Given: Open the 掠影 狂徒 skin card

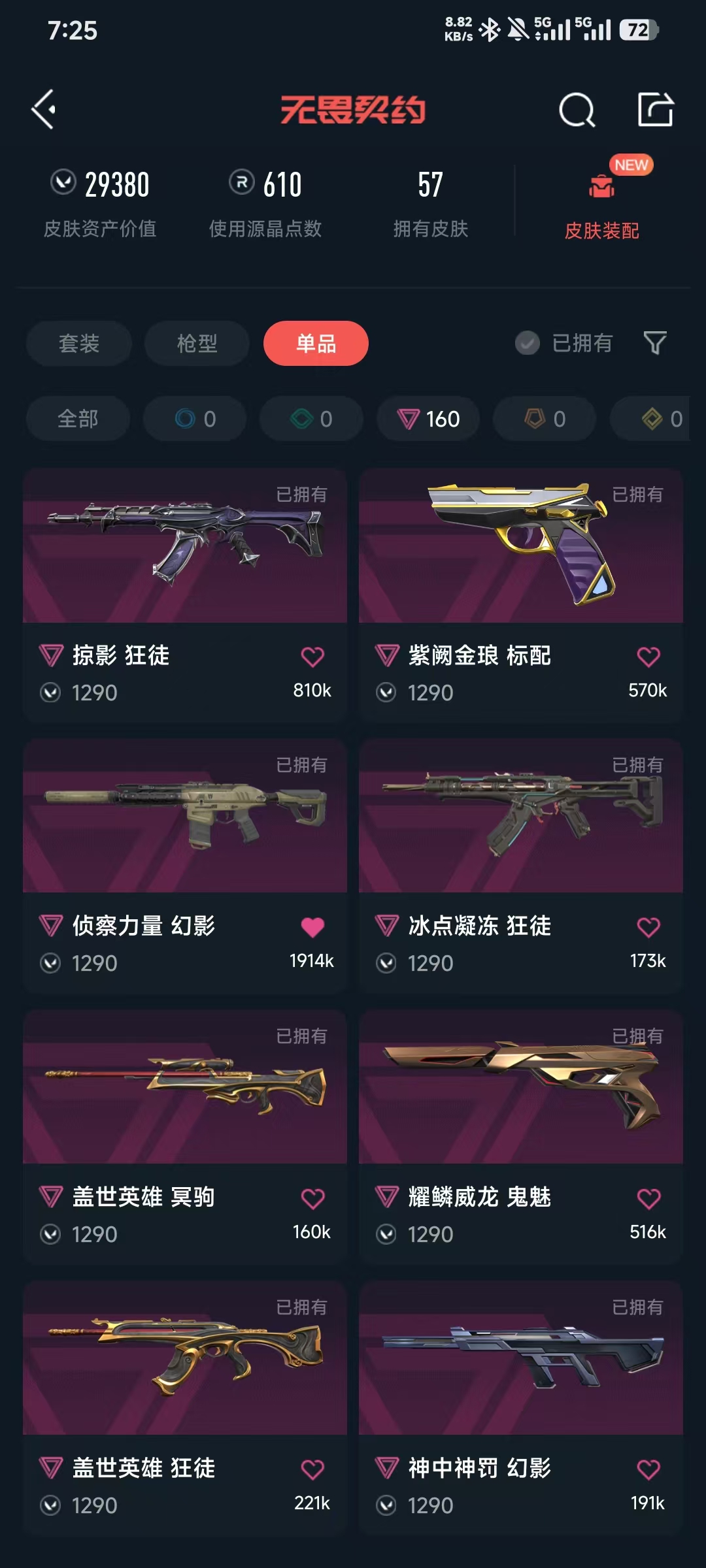Looking at the screenshot, I should click(x=185, y=595).
